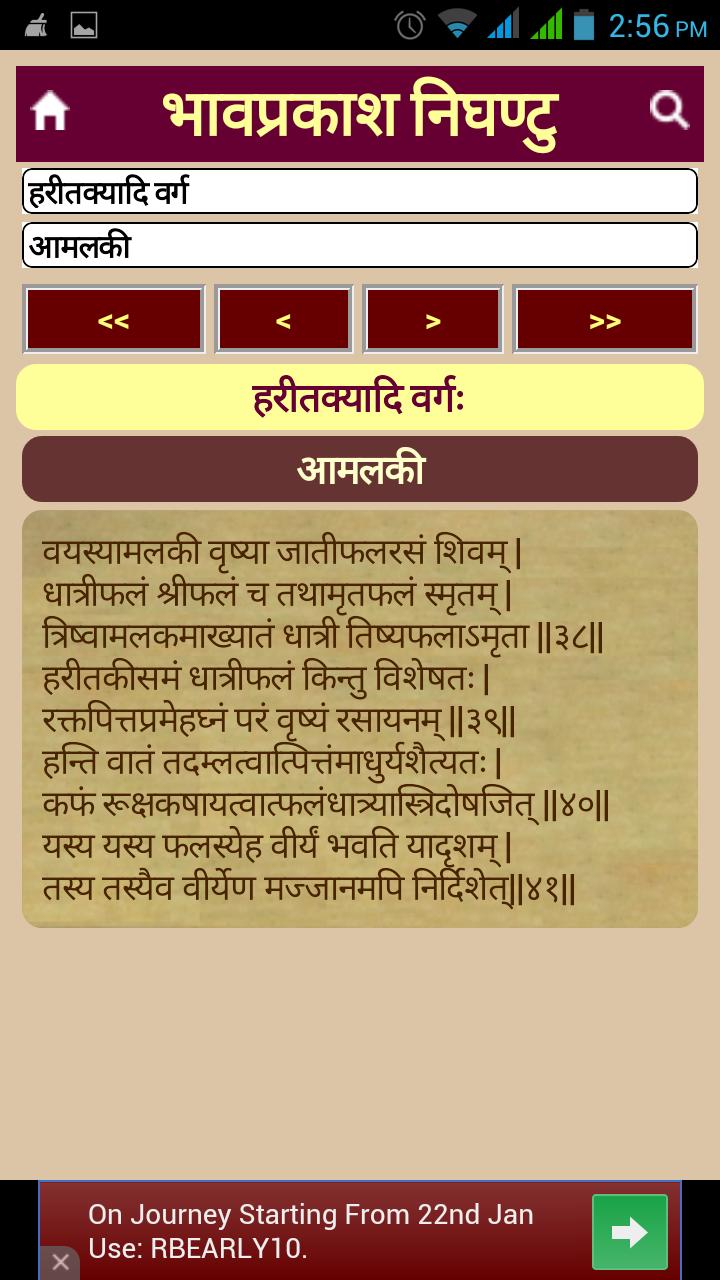Jump to last entry with >> button

[x=604, y=320]
